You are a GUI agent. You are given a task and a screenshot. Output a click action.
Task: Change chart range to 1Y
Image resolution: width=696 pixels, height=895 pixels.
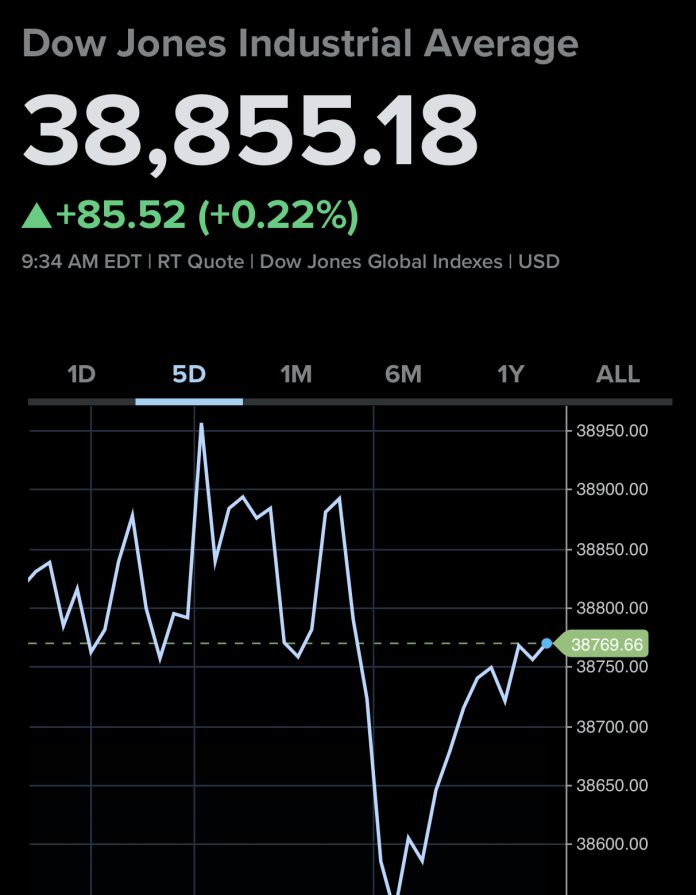(510, 374)
